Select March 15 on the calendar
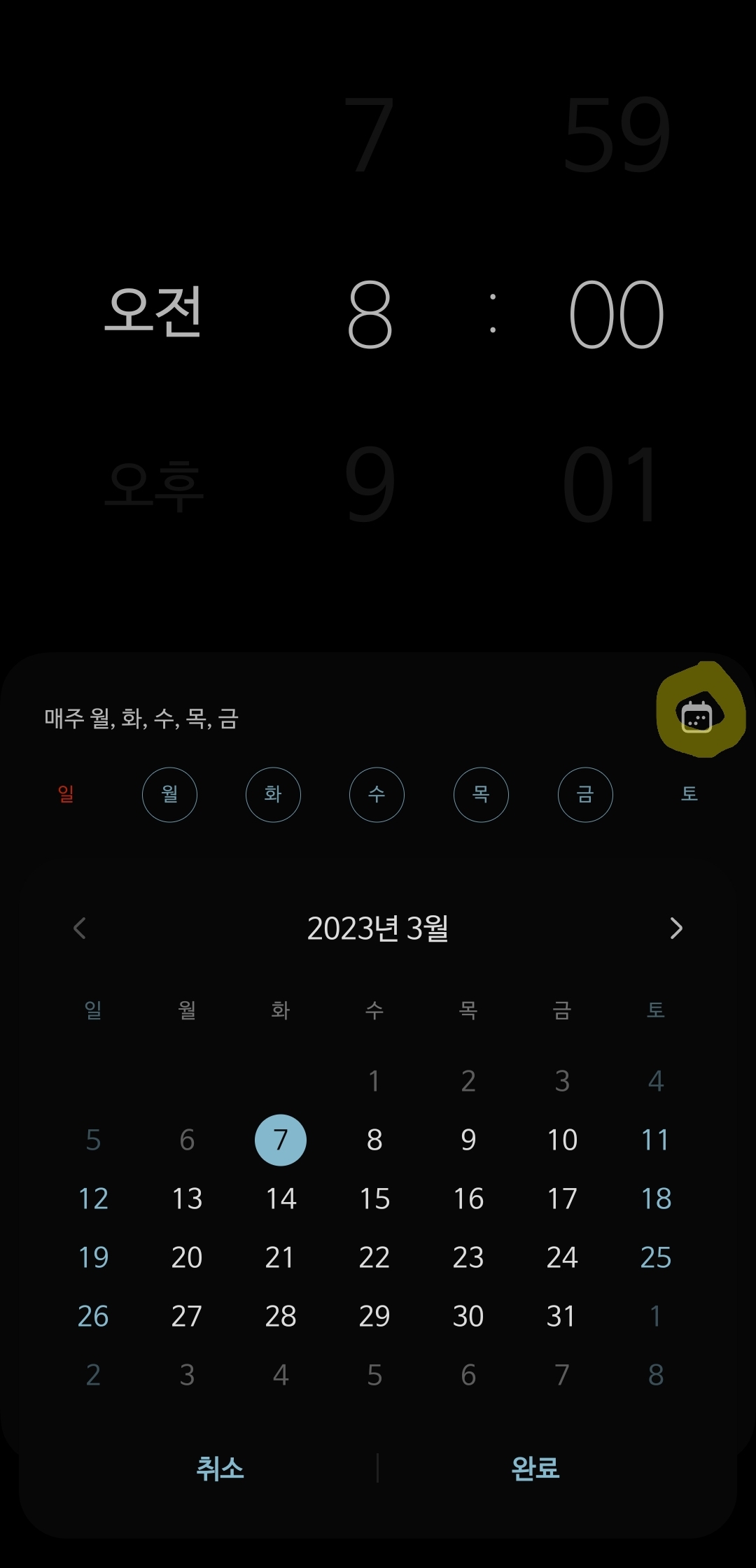The image size is (756, 1568). [374, 1199]
